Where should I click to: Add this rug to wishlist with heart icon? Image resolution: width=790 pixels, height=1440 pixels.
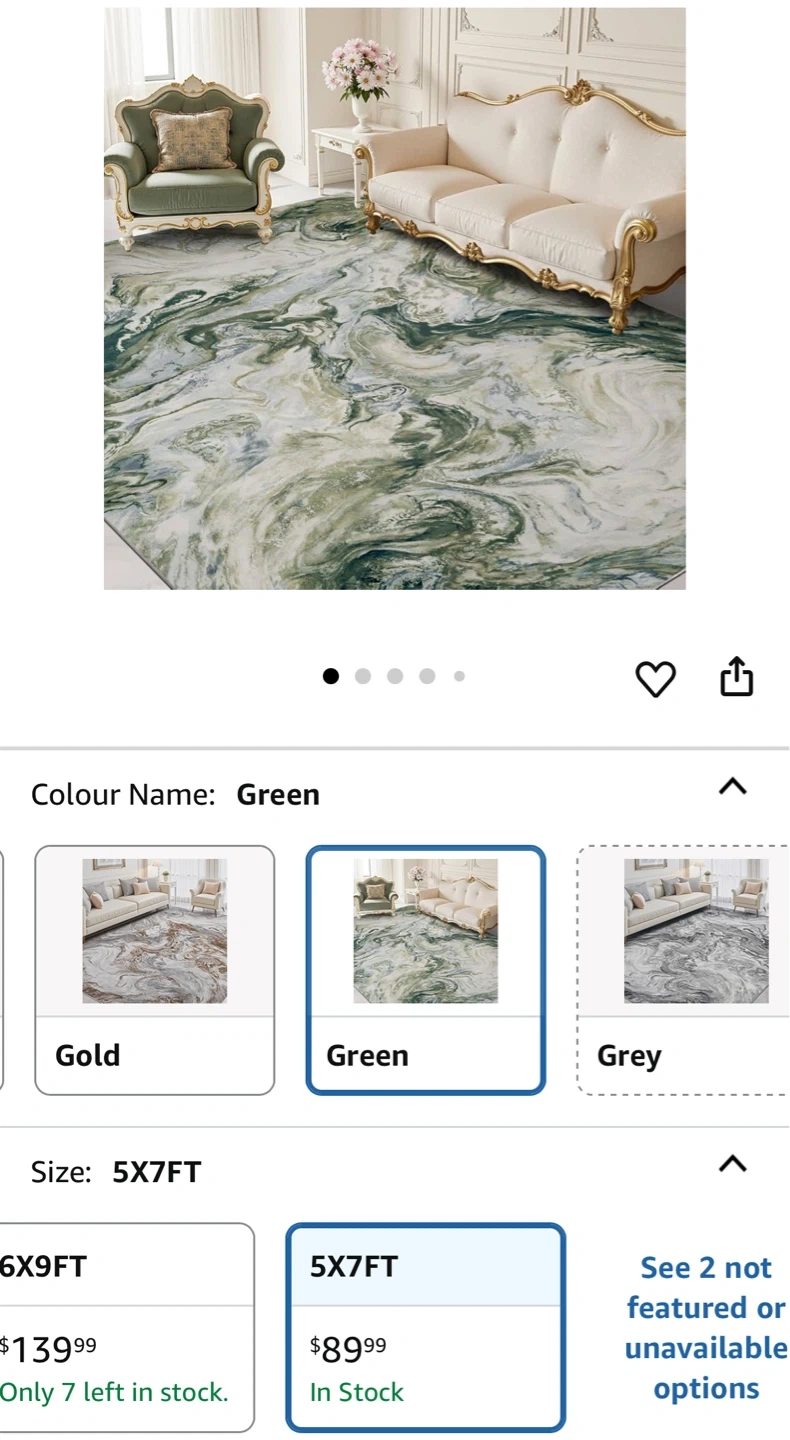tap(655, 679)
